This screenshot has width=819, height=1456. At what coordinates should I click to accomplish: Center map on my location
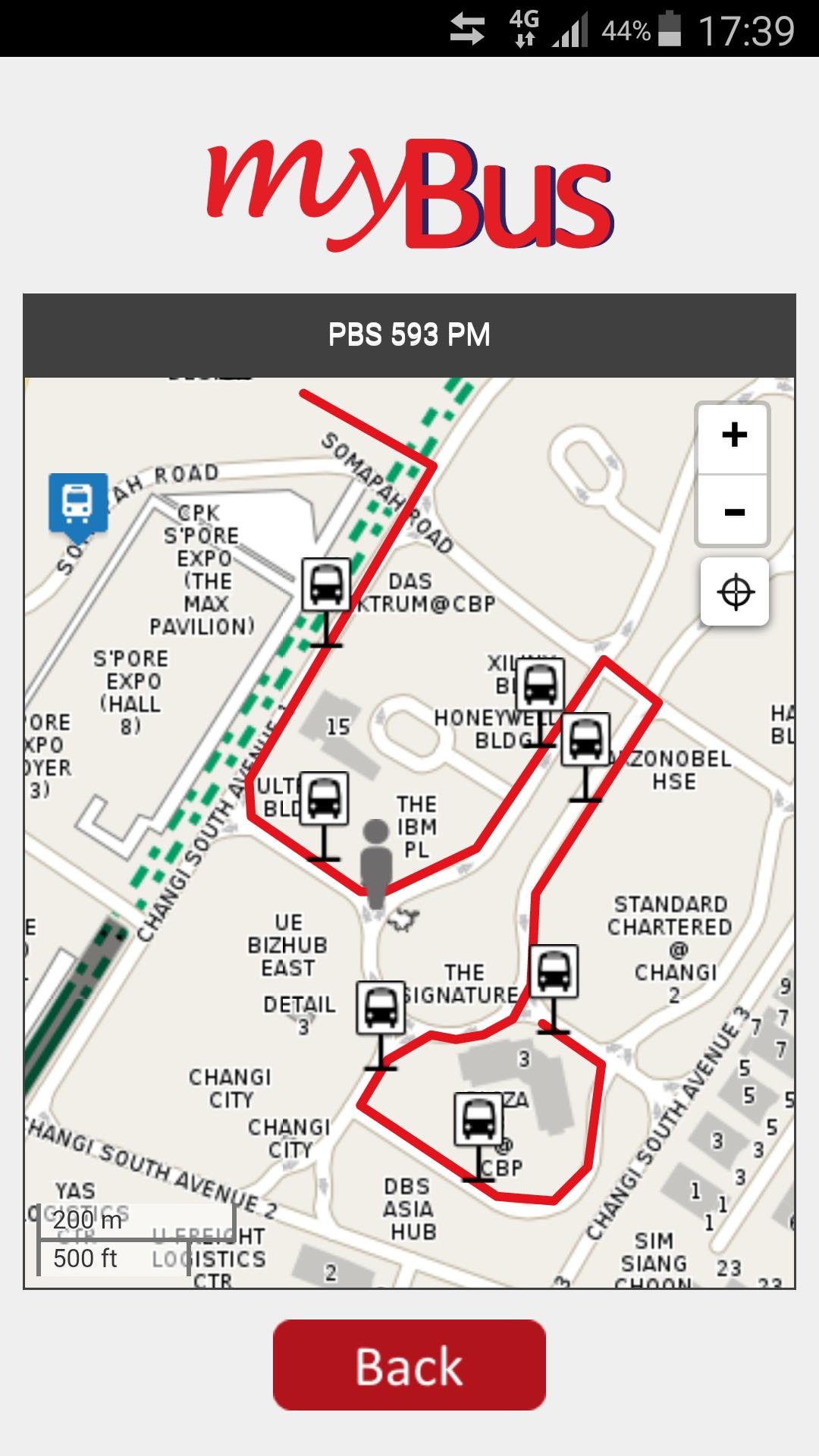735,592
